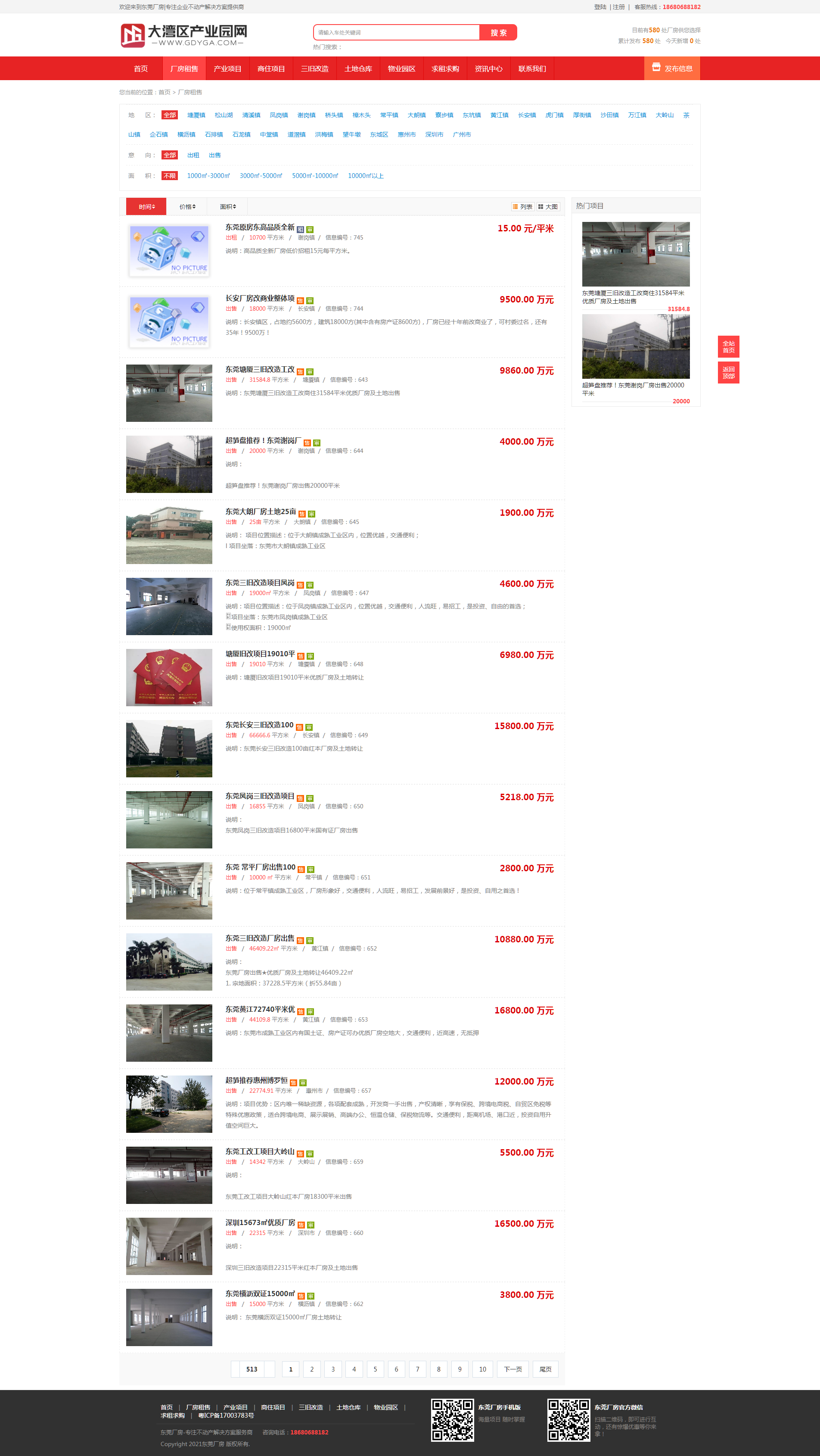Image resolution: width=820 pixels, height=1456 pixels.
Task: Open listing 东莞塘厦三旧改造工改
Action: (x=260, y=370)
